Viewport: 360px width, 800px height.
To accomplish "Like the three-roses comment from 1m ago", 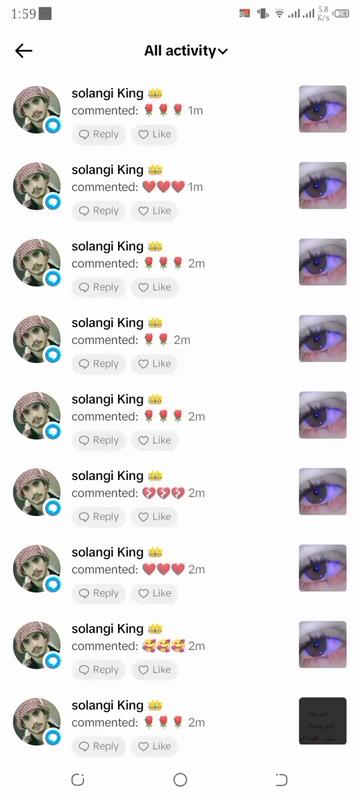I will tap(155, 134).
